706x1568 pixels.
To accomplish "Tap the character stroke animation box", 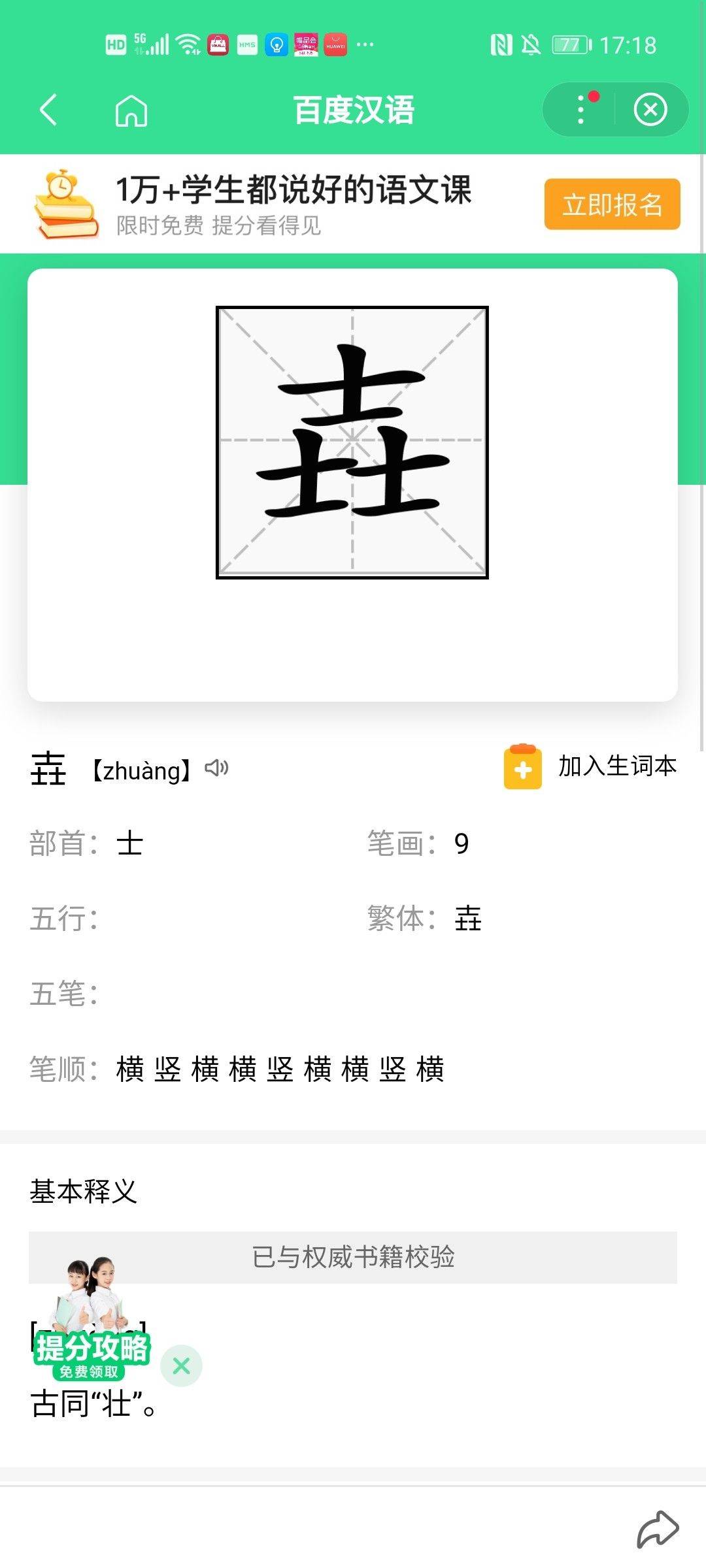I will (x=352, y=442).
